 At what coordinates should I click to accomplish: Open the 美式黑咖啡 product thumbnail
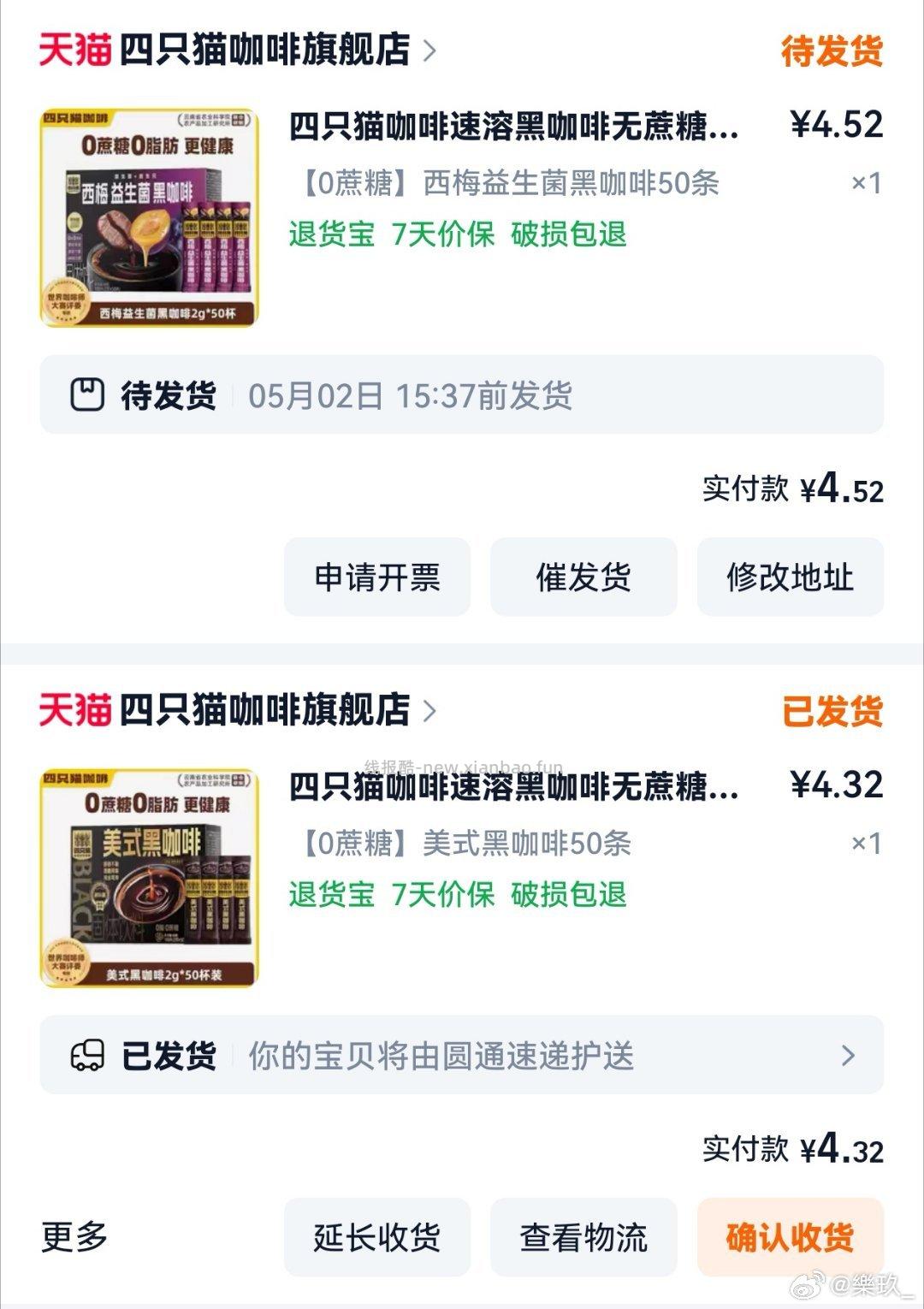point(147,873)
